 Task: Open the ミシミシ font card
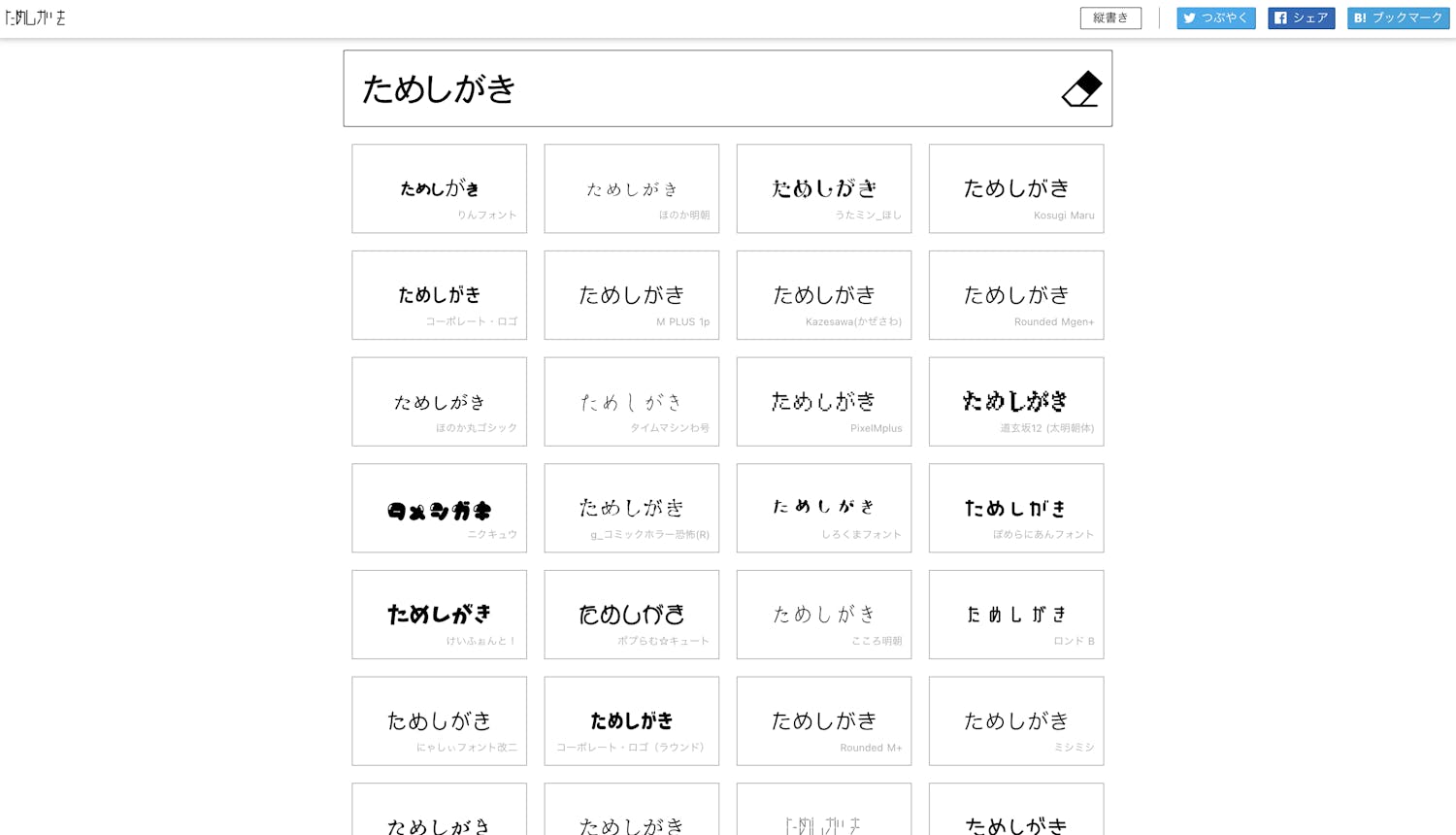pos(1015,720)
